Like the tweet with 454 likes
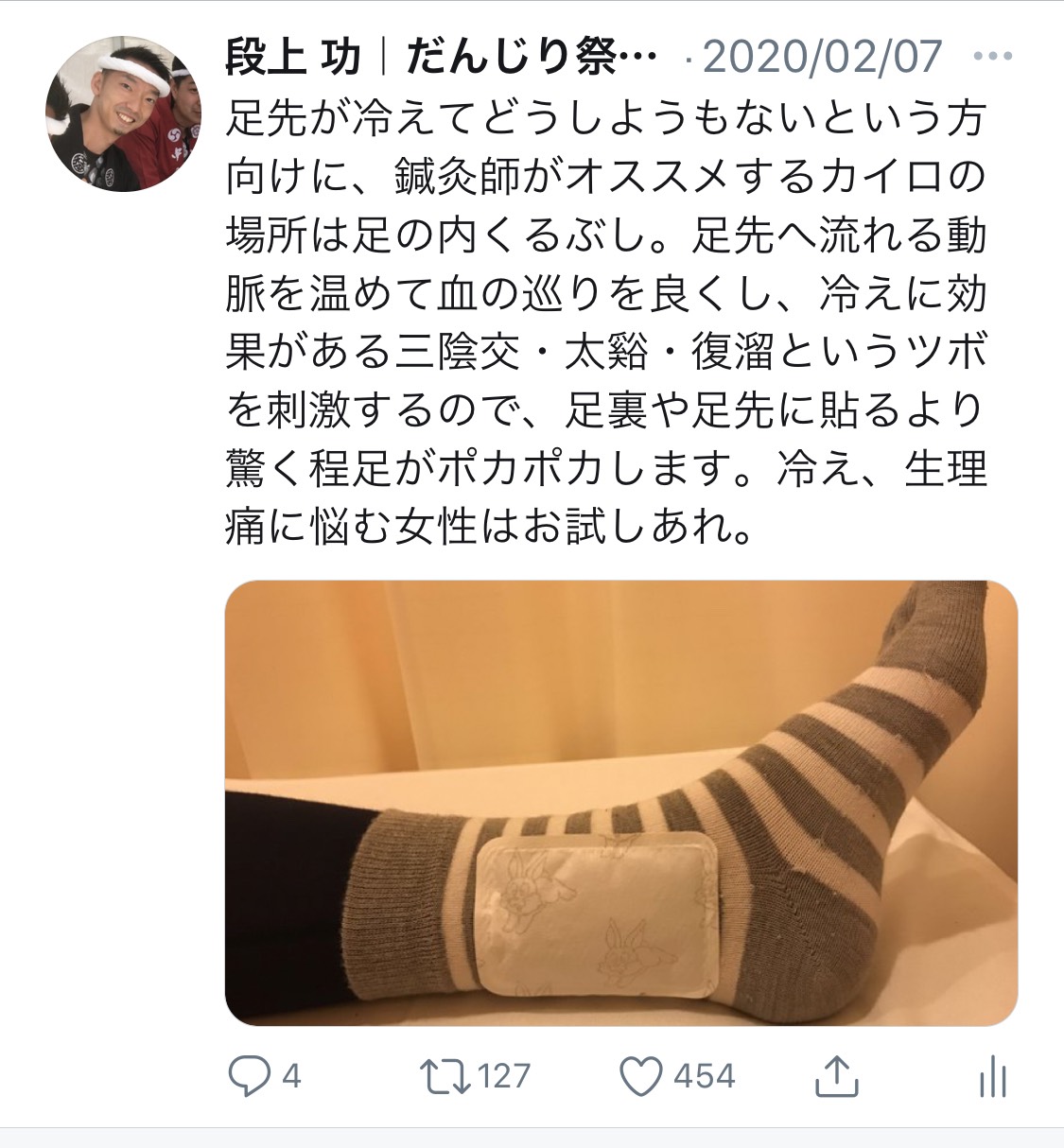 pos(641,1076)
